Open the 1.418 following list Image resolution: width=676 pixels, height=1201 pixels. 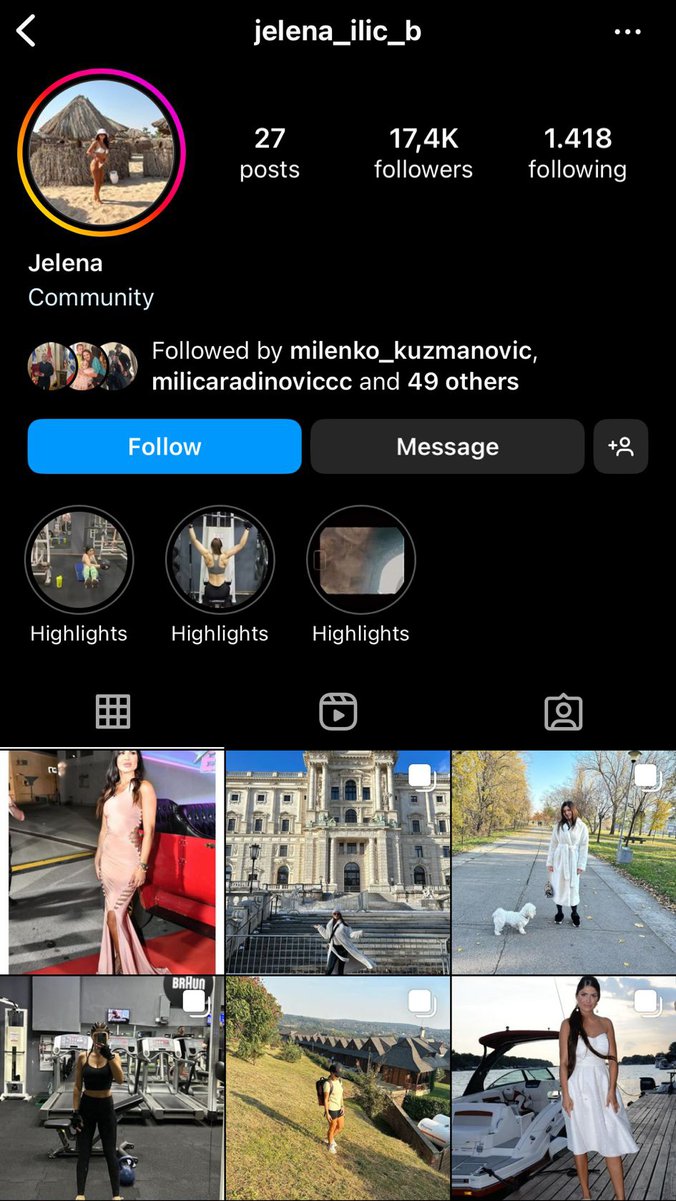(577, 152)
